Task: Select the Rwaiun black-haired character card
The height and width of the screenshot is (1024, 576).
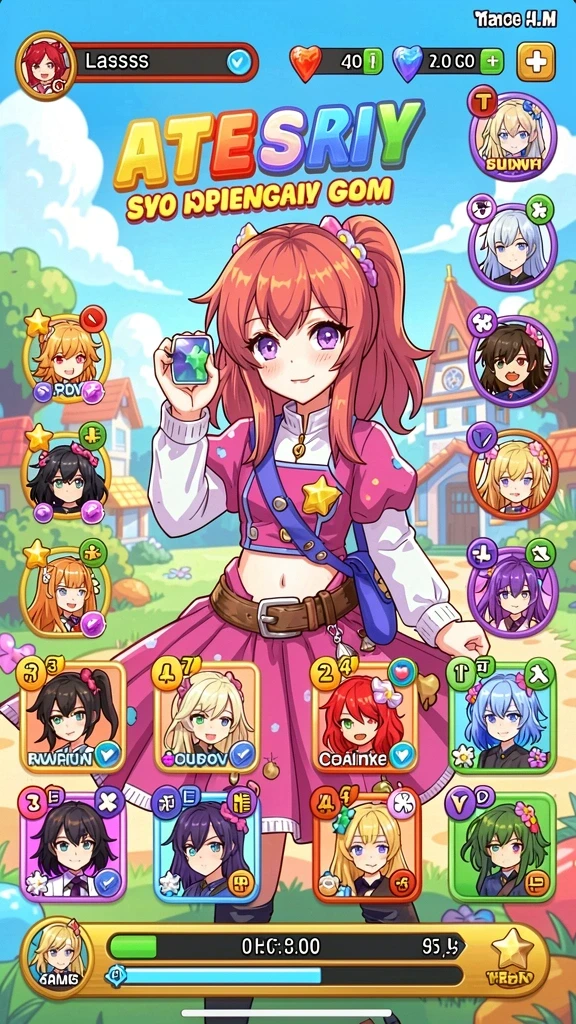Action: coord(72,716)
